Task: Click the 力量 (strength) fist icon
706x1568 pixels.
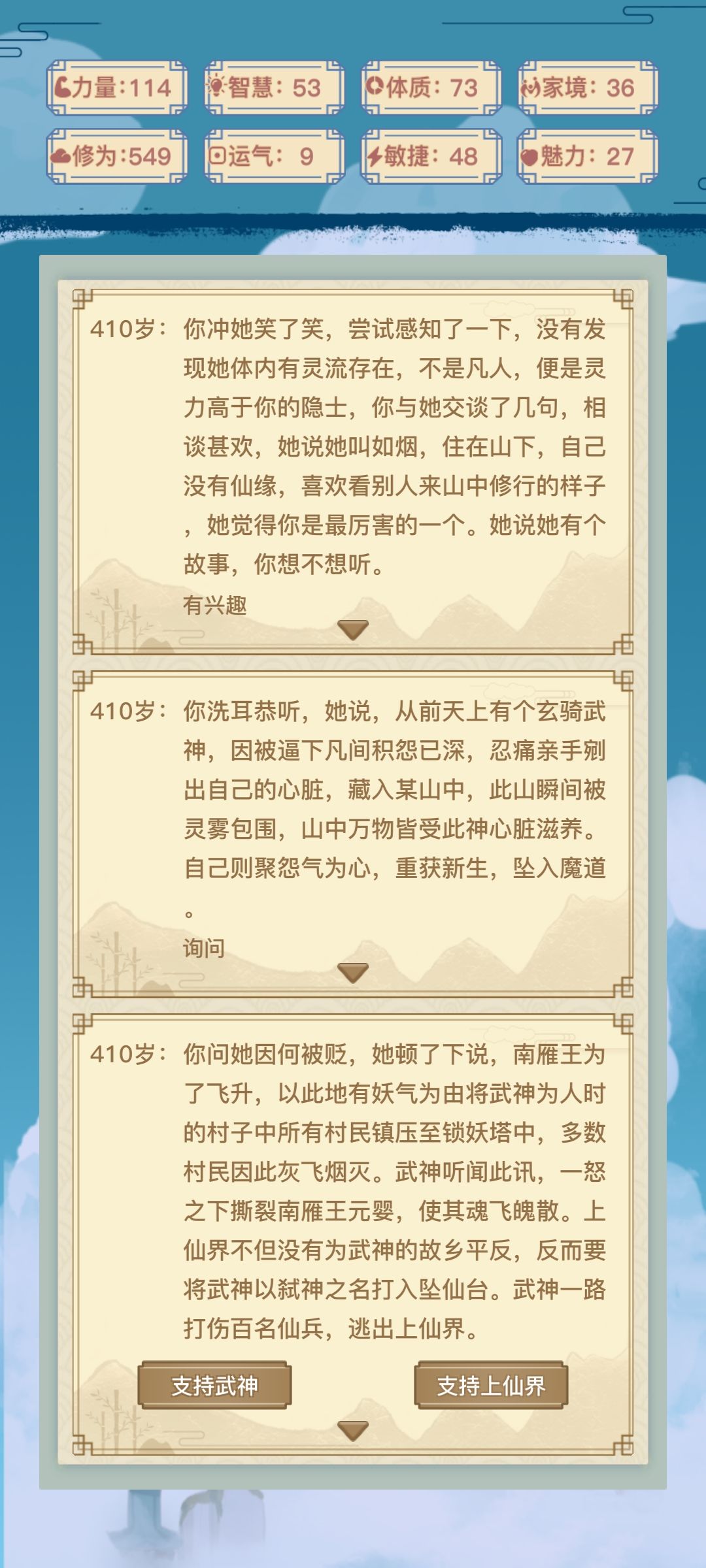Action: point(62,85)
